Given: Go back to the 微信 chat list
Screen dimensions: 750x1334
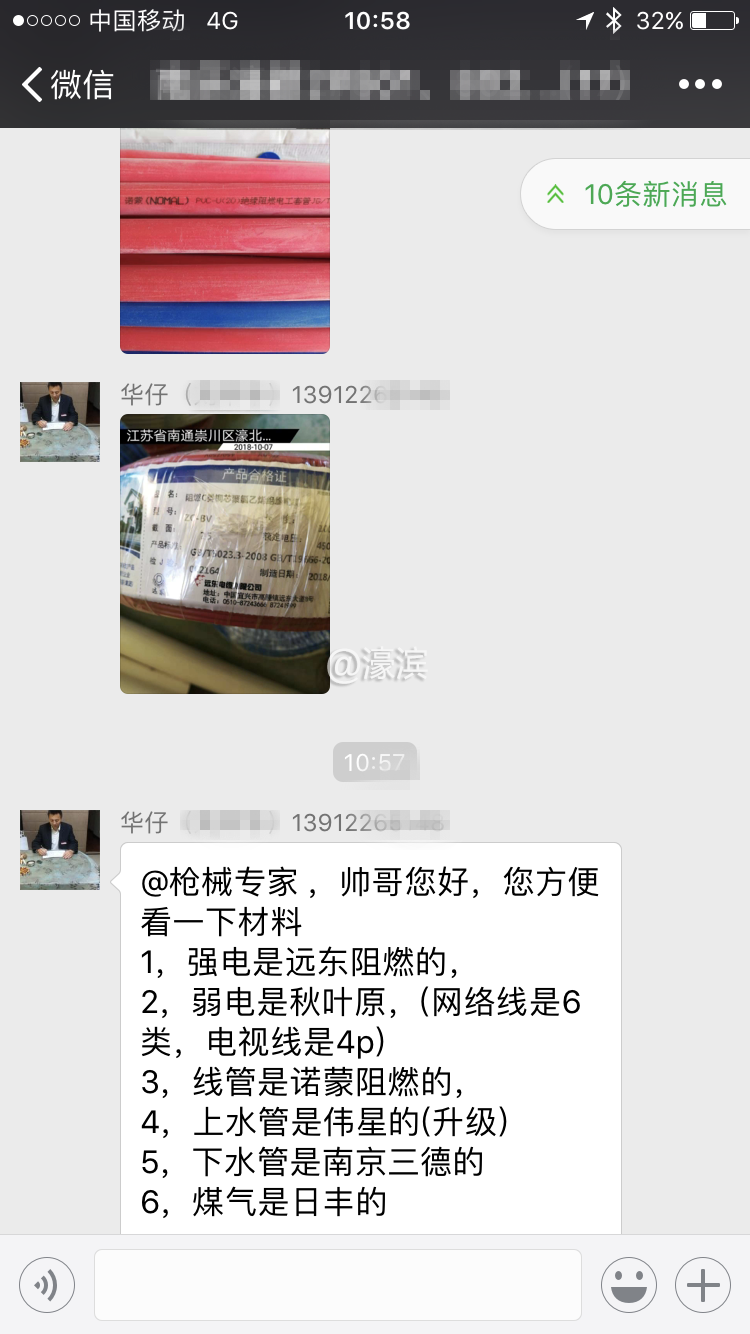Looking at the screenshot, I should pyautogui.click(x=66, y=84).
